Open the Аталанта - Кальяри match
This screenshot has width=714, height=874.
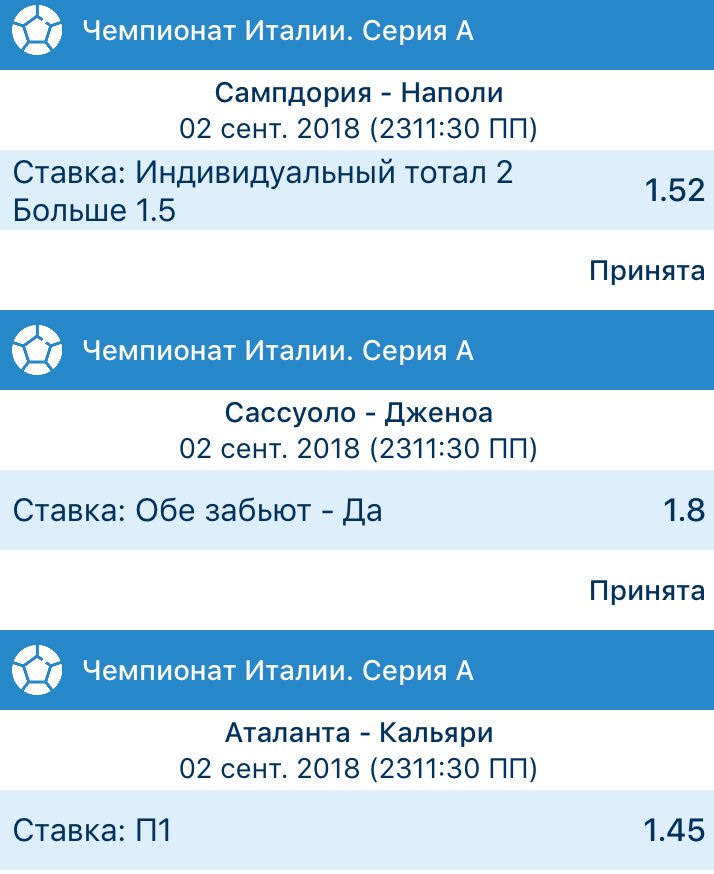tap(358, 734)
